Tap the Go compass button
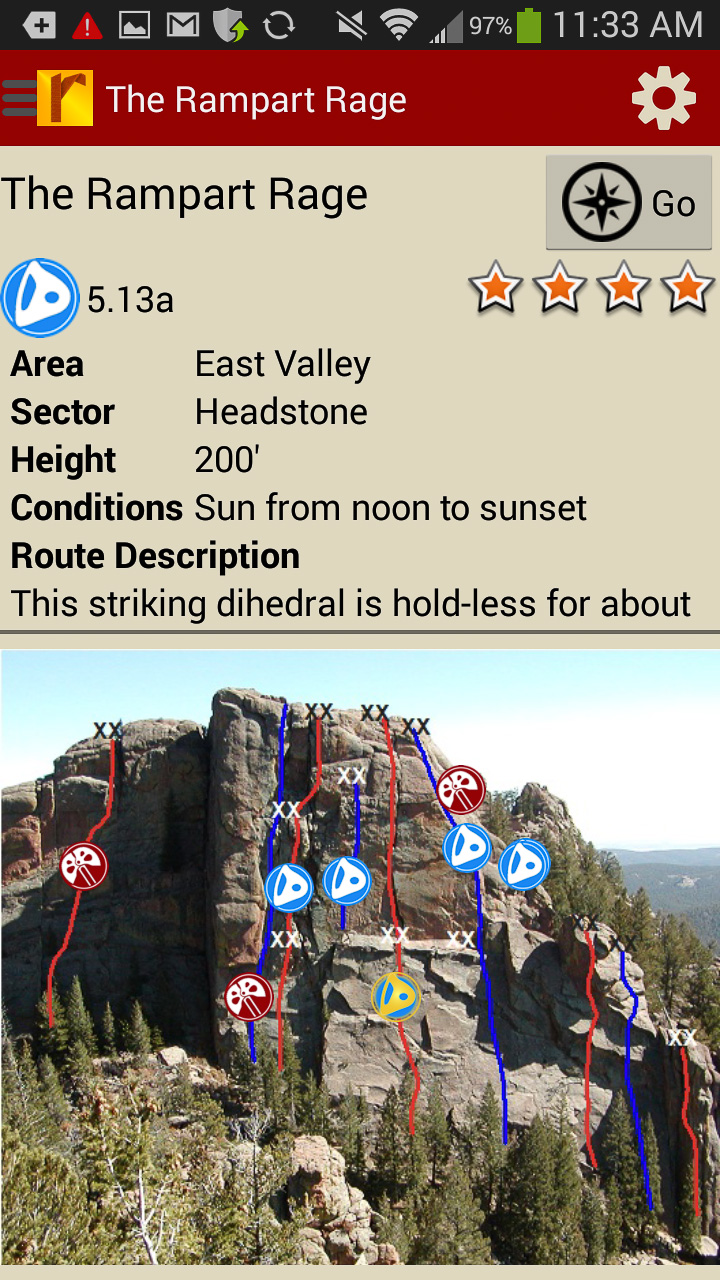 click(x=628, y=203)
